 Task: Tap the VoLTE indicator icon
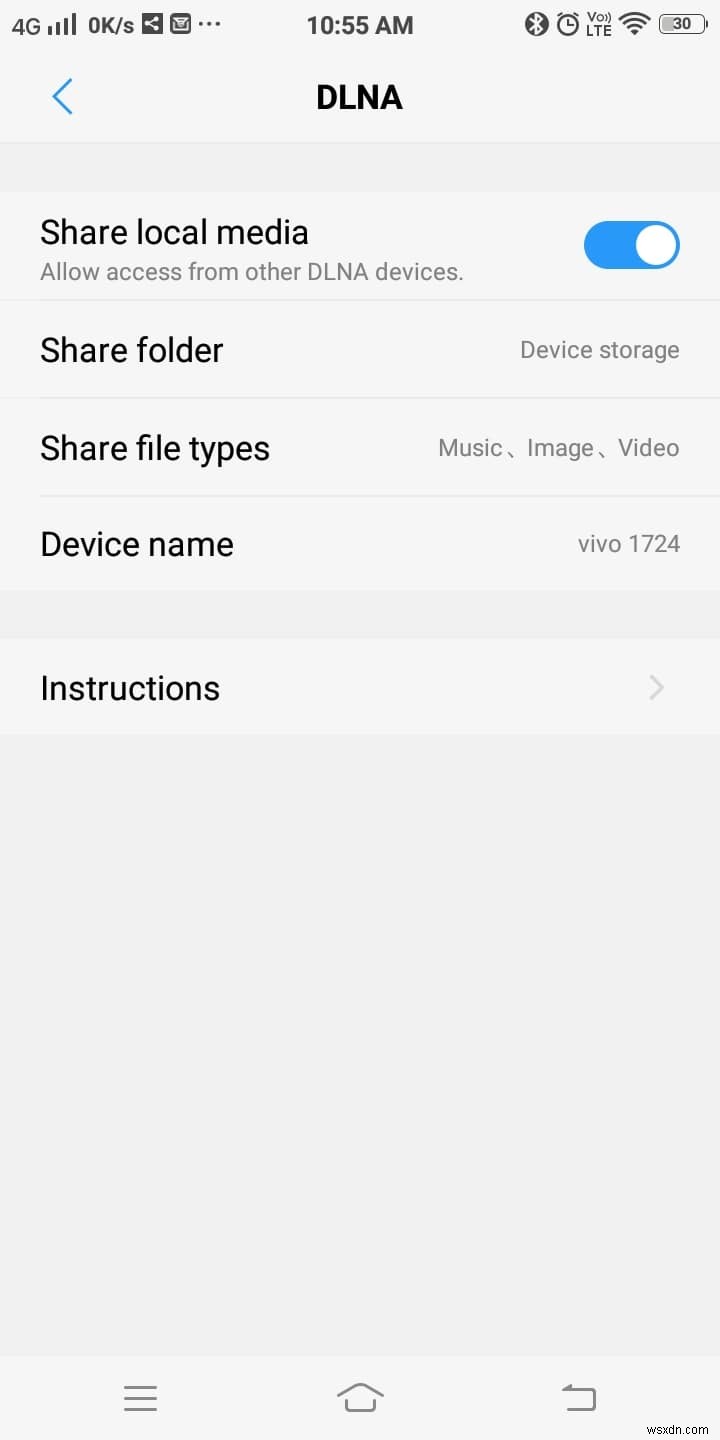(x=598, y=25)
